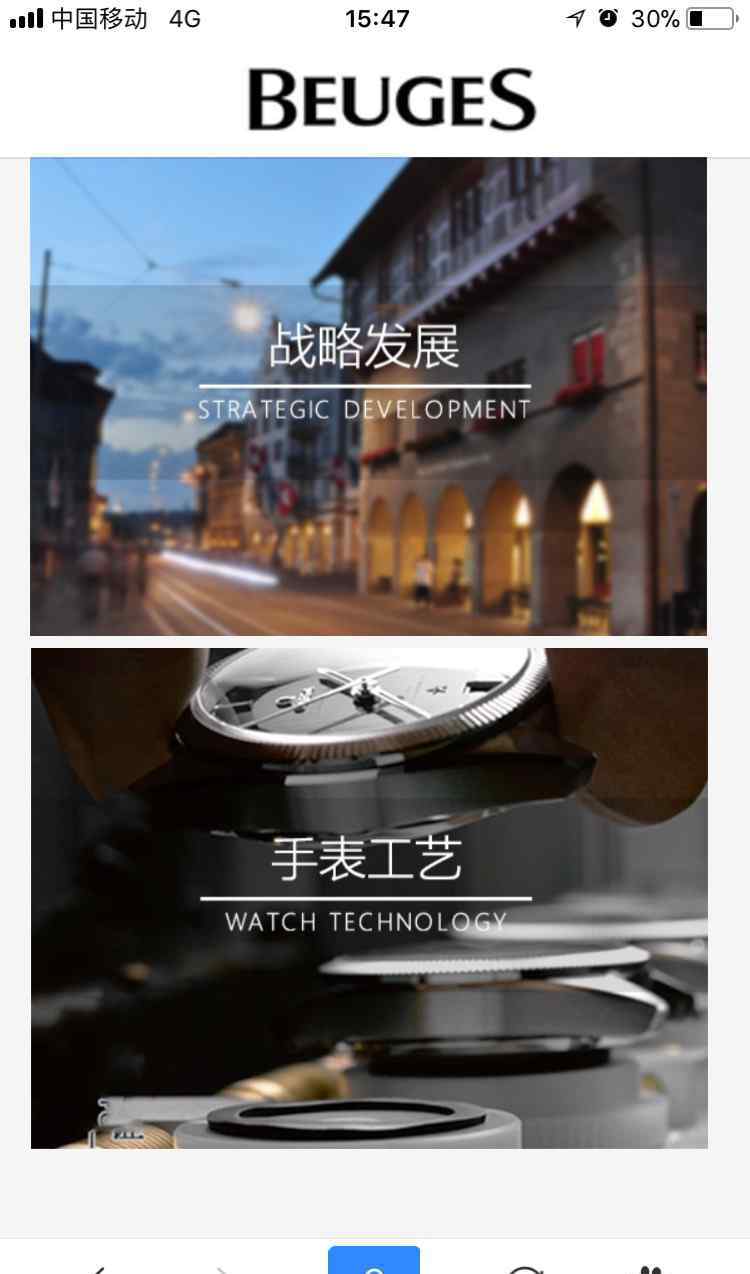Tap the blue center button in bottom toolbar
750x1274 pixels.
374,1260
